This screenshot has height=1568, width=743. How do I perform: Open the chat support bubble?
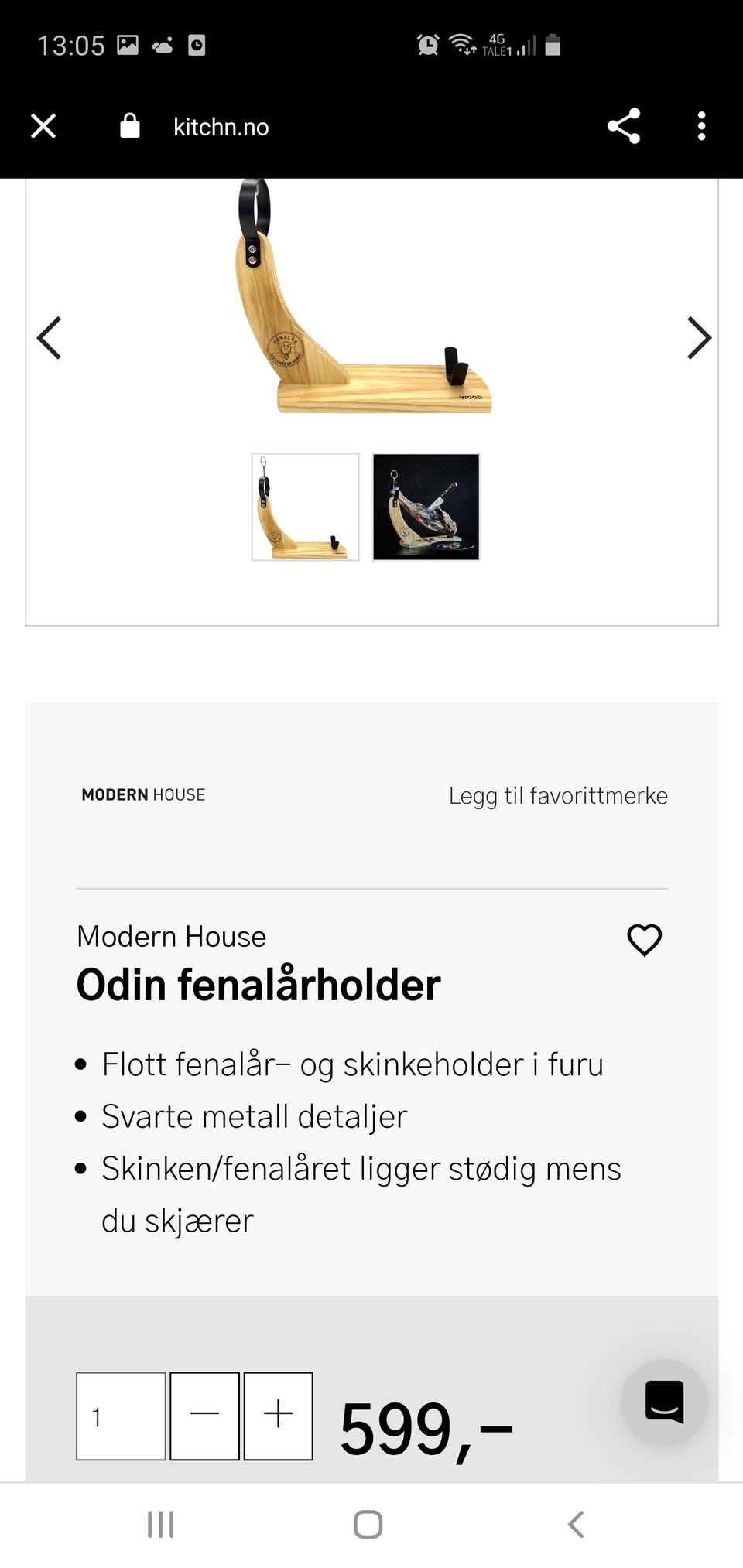(x=664, y=1403)
